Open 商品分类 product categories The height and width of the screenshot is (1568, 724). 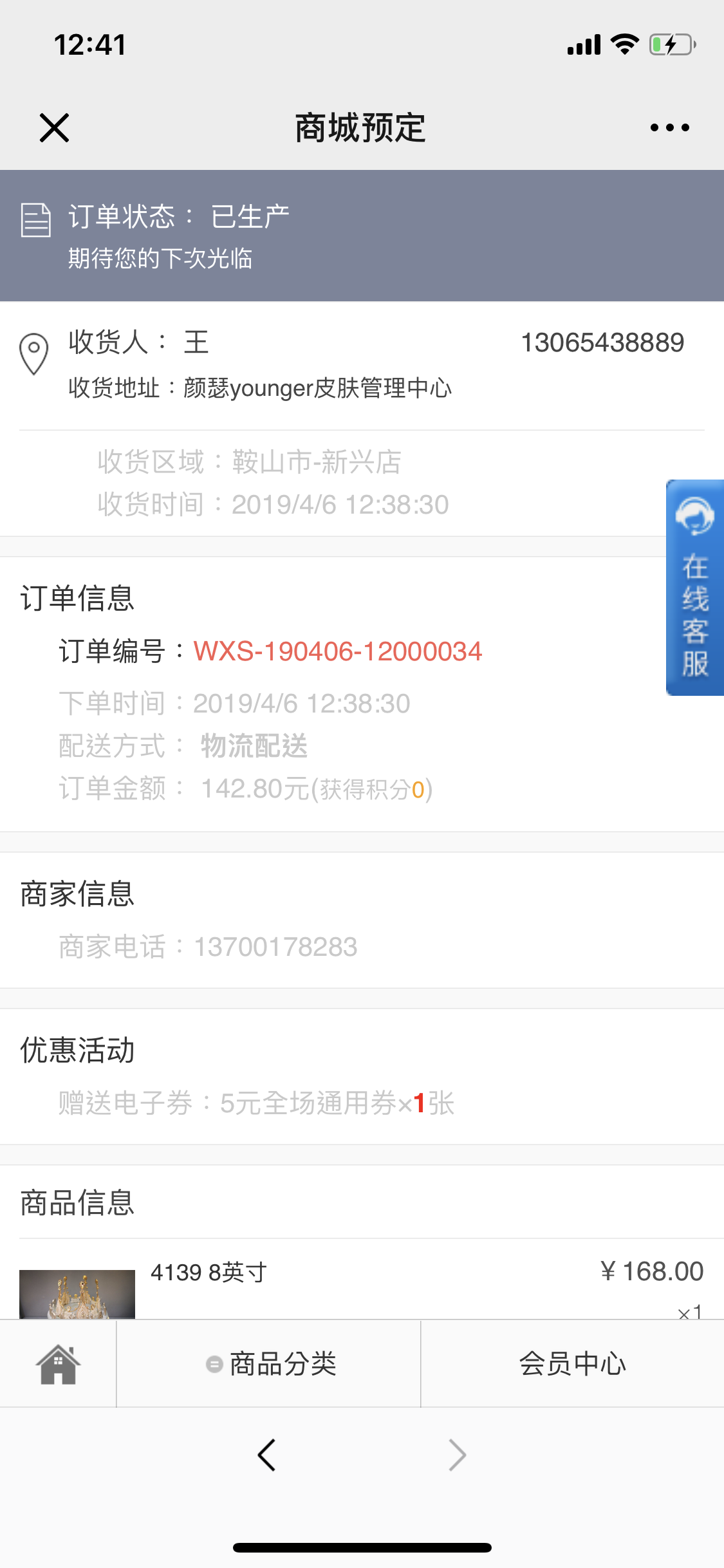[x=270, y=1364]
